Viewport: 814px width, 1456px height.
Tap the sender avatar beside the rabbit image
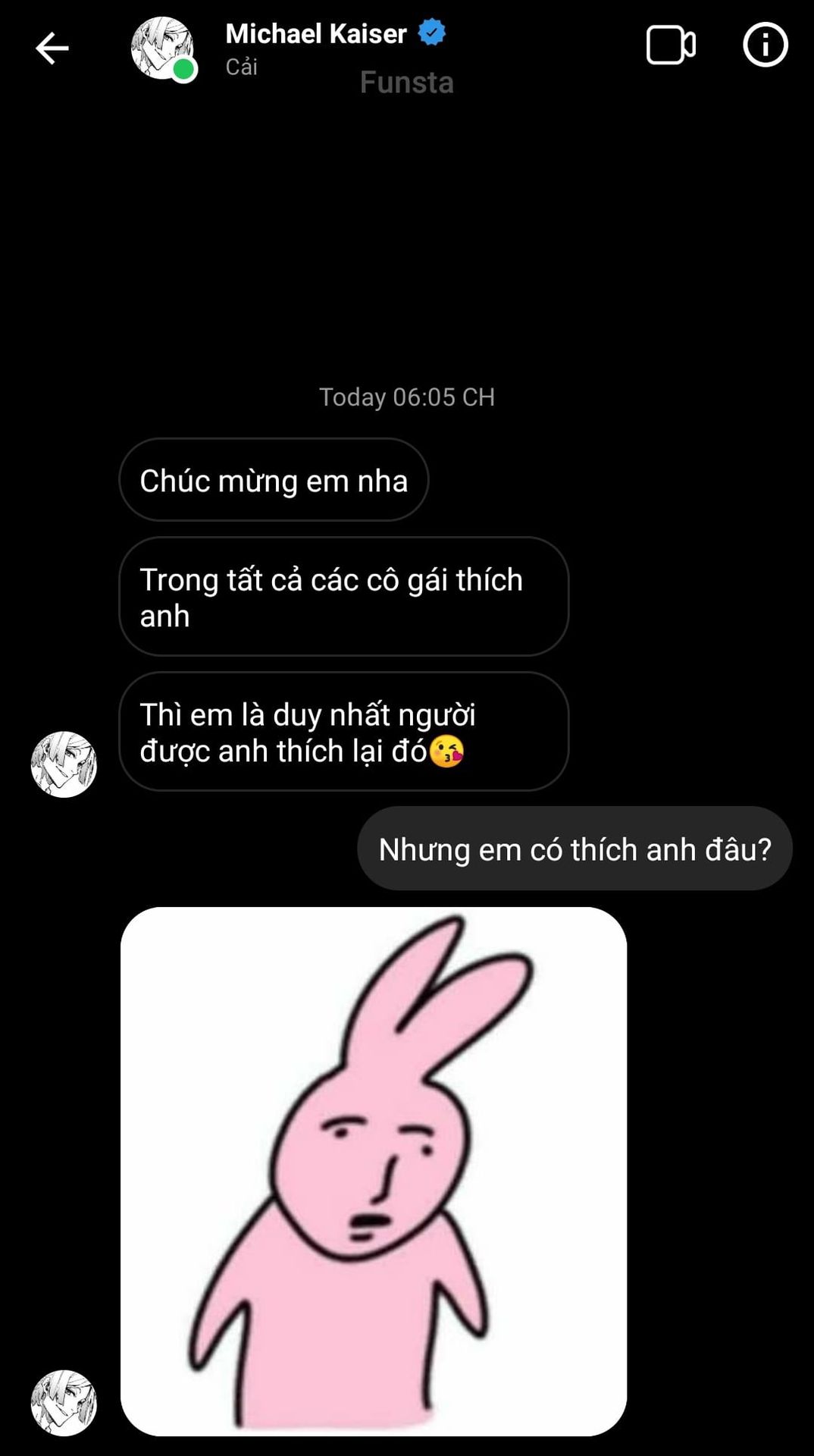(x=64, y=1402)
